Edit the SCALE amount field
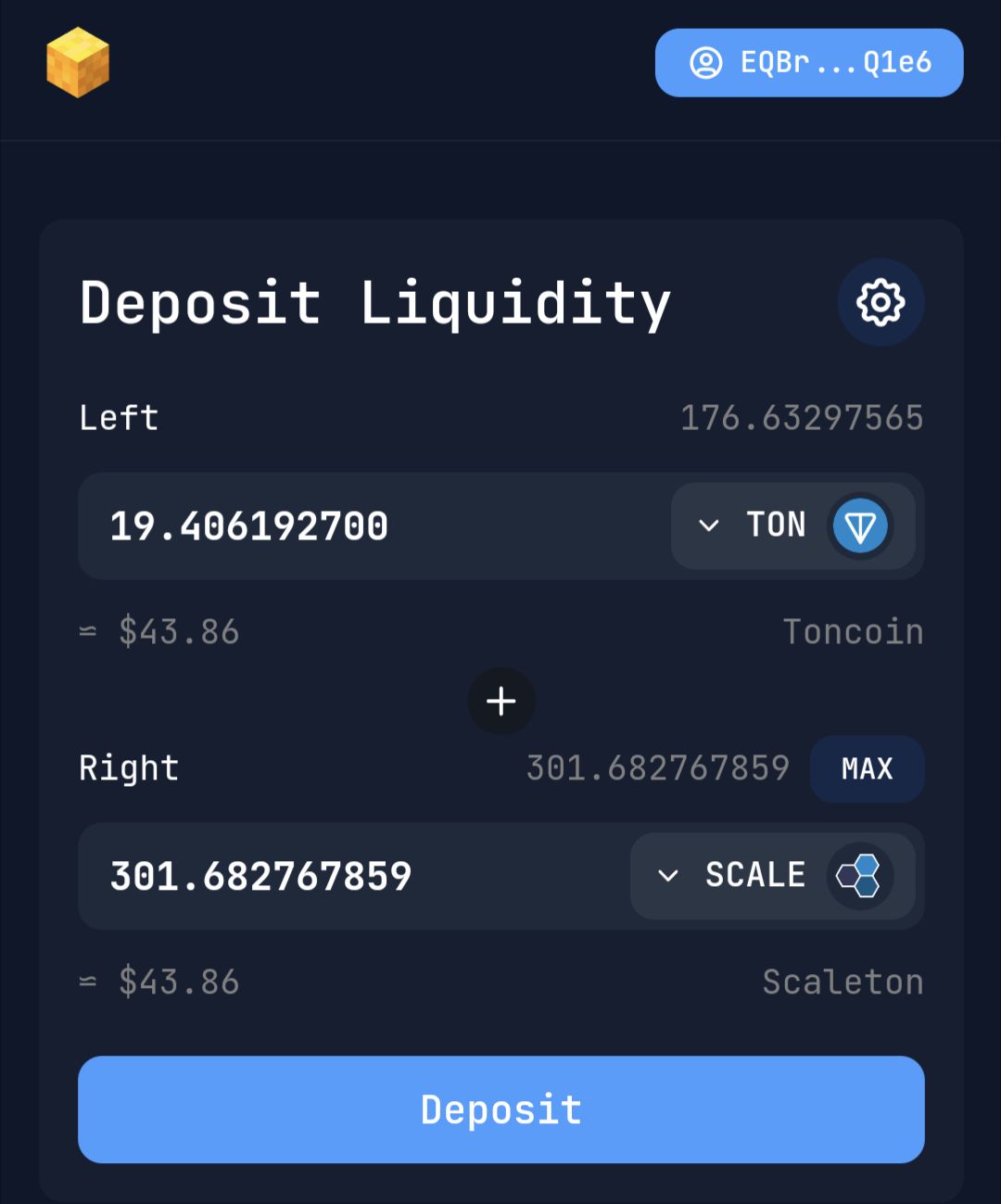Viewport: 1001px width, 1204px height. [352, 876]
